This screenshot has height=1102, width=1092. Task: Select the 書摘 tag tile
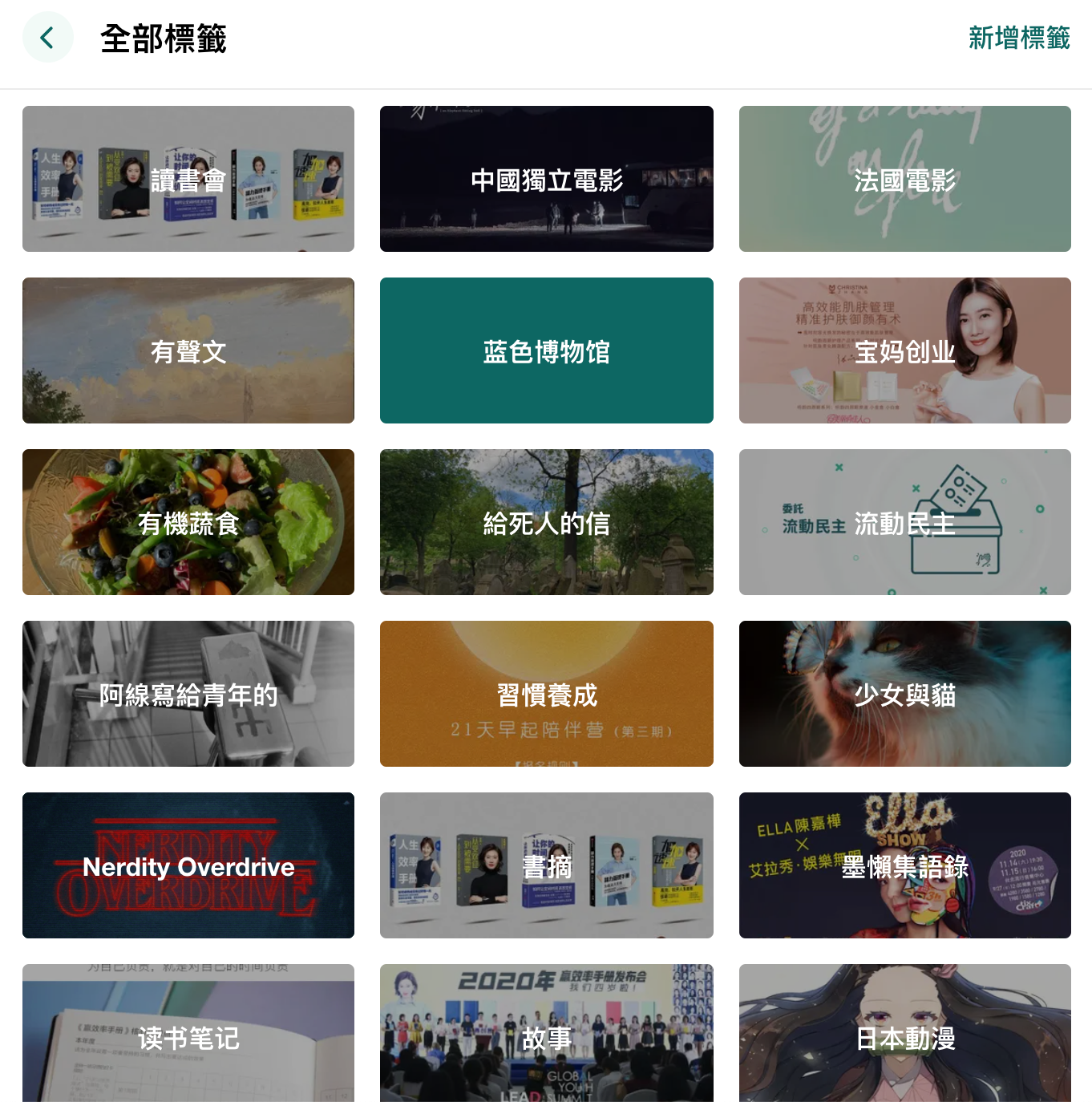tap(546, 865)
